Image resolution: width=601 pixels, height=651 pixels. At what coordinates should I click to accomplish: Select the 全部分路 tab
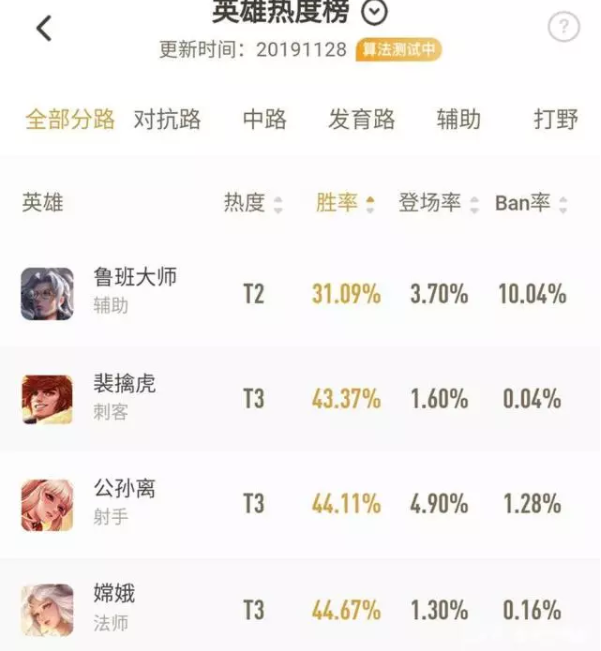70,120
